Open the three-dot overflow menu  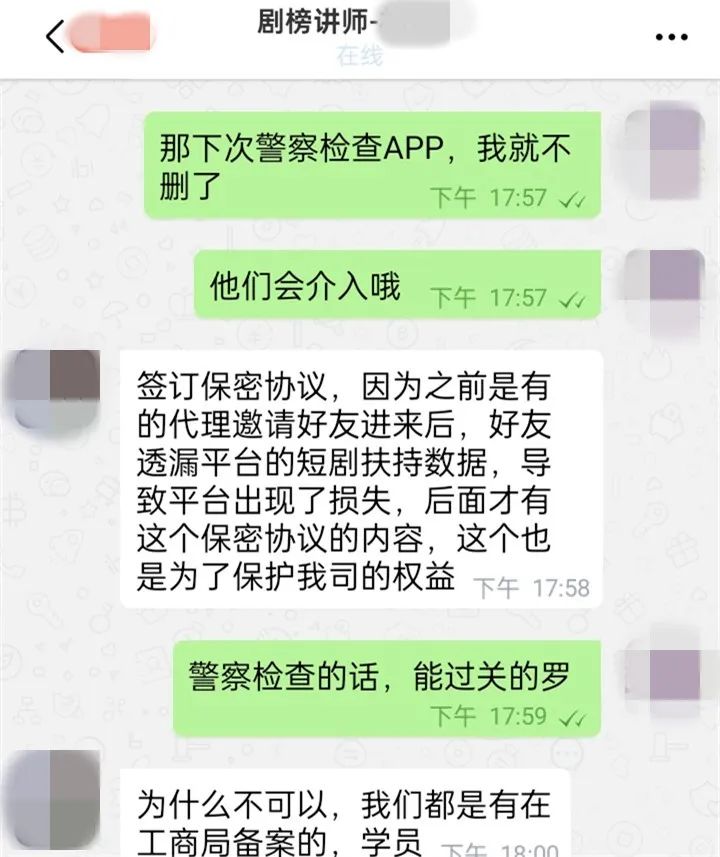[x=671, y=37]
